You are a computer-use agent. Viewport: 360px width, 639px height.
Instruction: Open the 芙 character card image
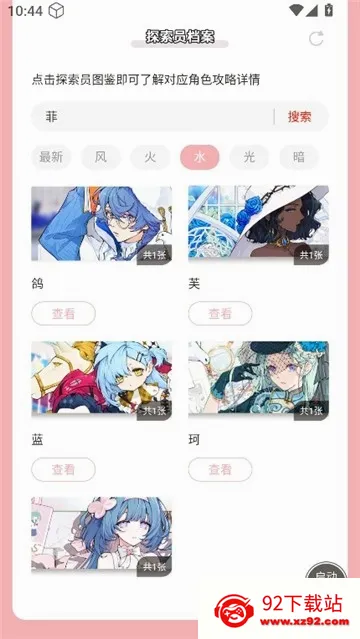tap(258, 224)
